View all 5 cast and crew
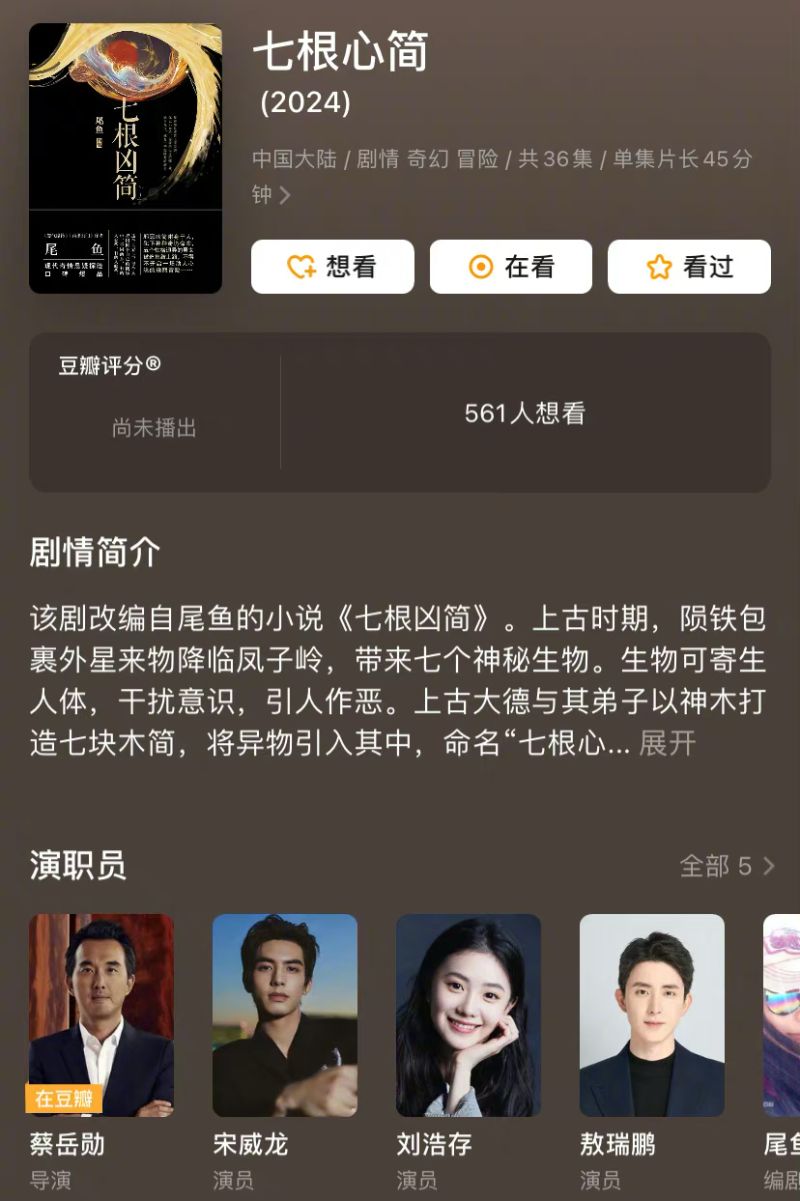 point(727,866)
